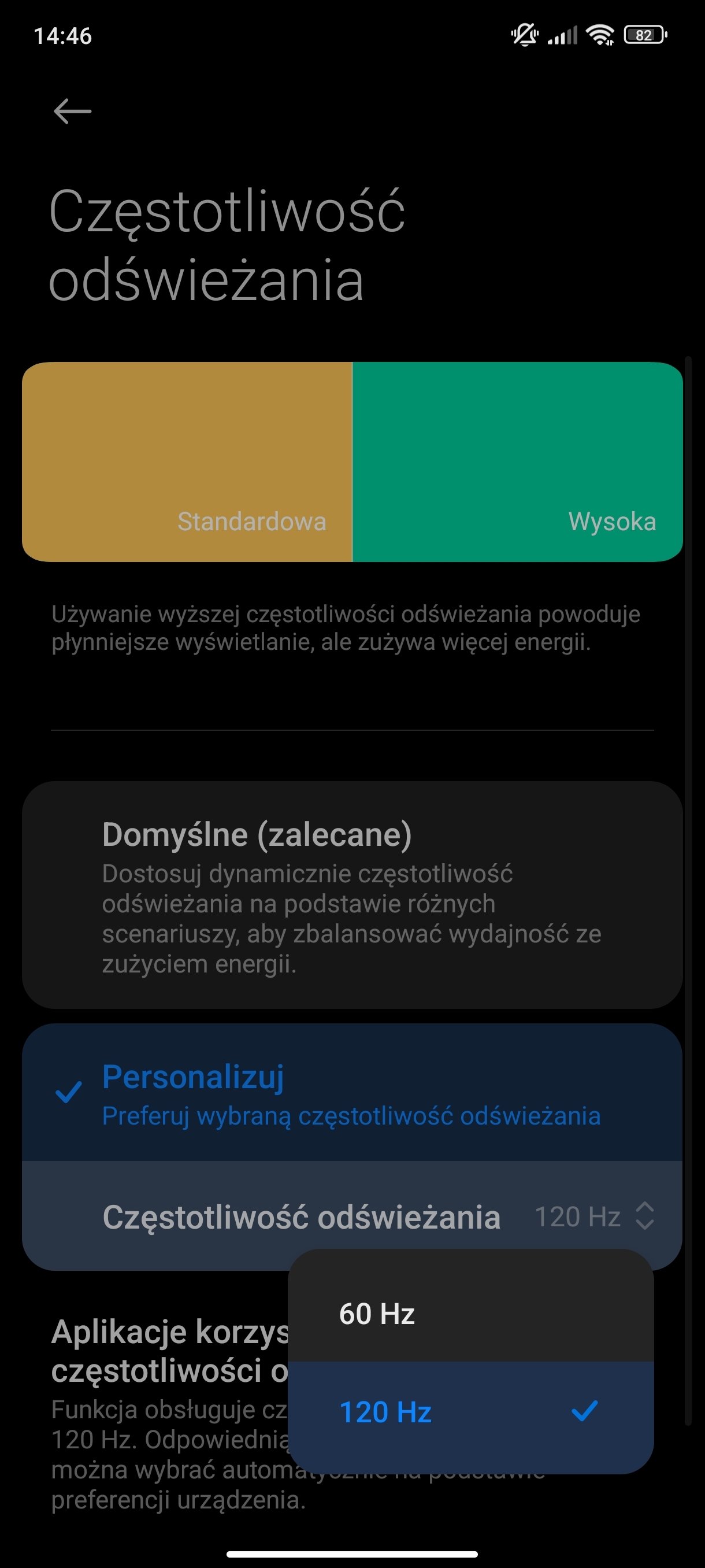Image resolution: width=705 pixels, height=1568 pixels.
Task: Tap the Częstotliwość odświeżania 120 Hz dropdown
Action: 352,1216
